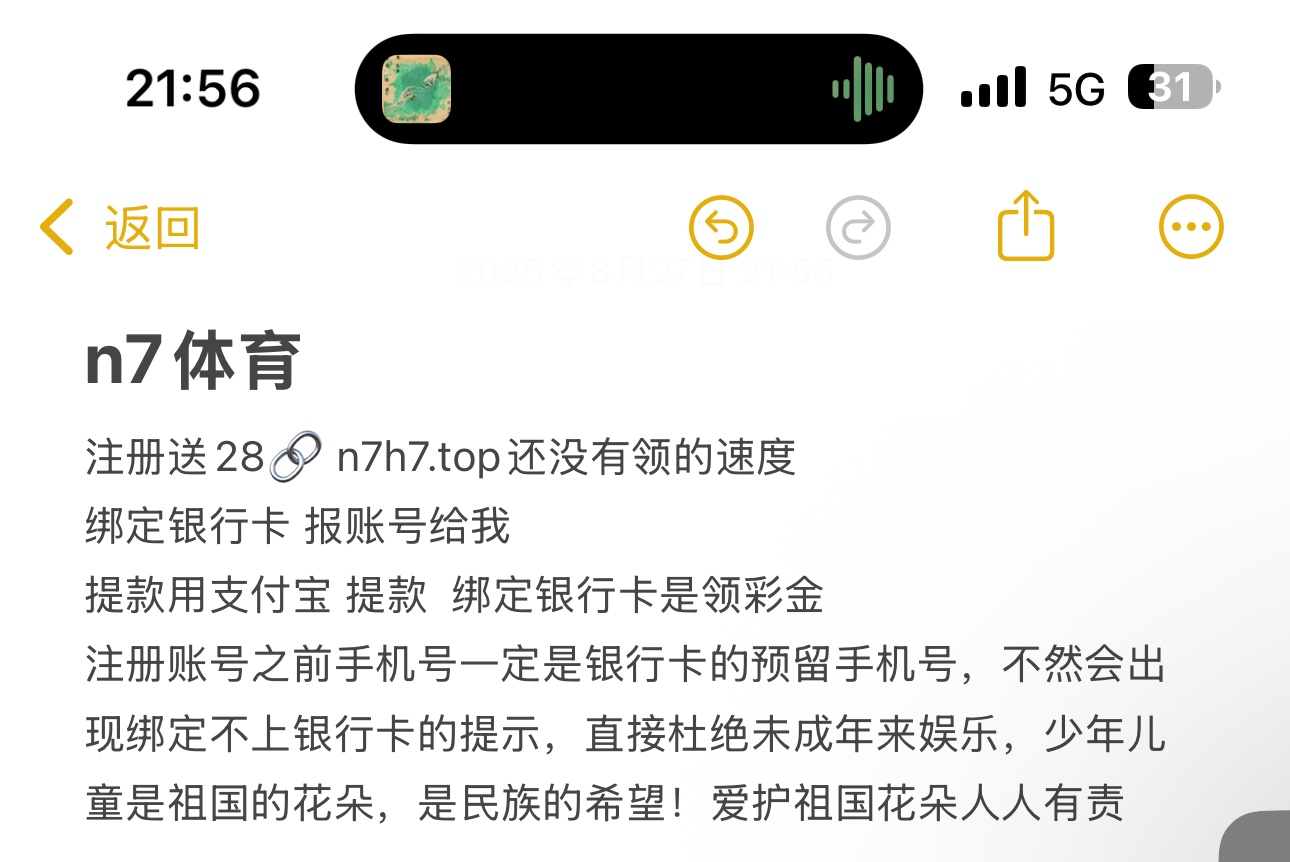
Task: Go back via the 返回 button
Action: tap(120, 228)
